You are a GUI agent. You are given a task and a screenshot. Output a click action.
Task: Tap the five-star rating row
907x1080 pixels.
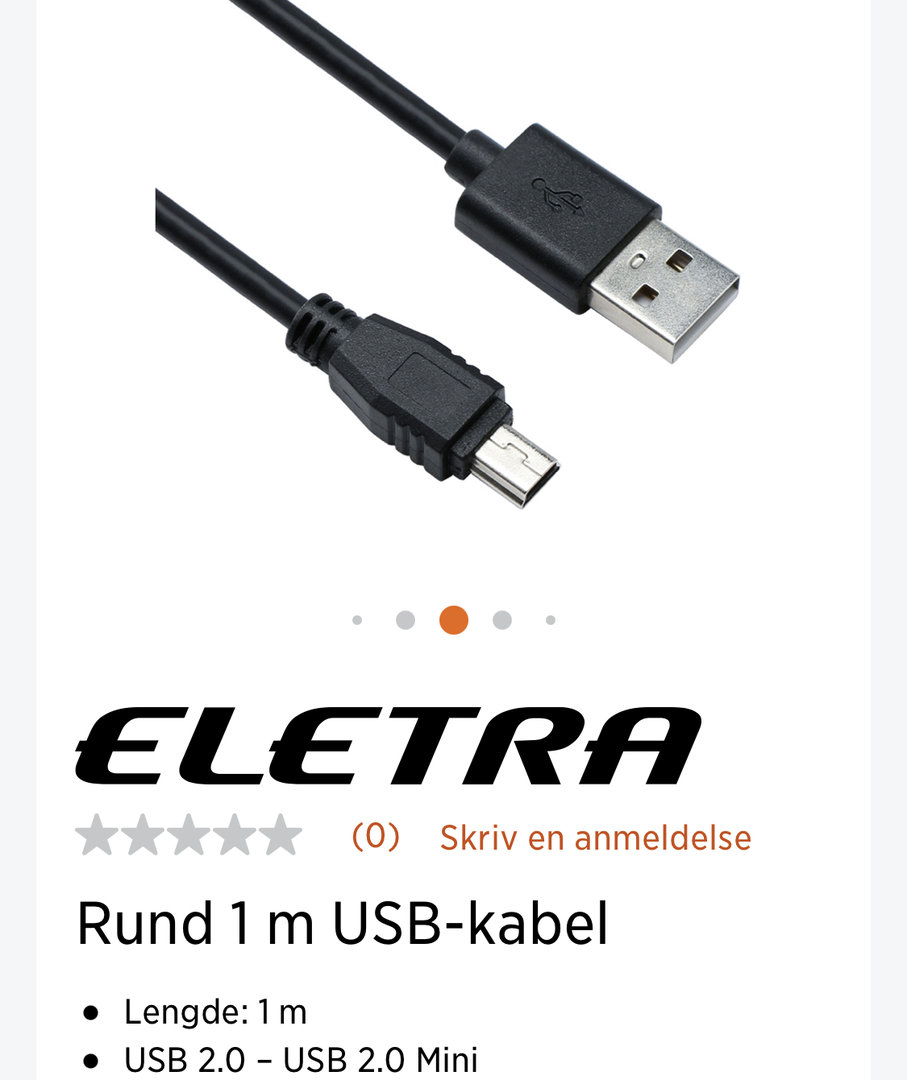click(189, 836)
